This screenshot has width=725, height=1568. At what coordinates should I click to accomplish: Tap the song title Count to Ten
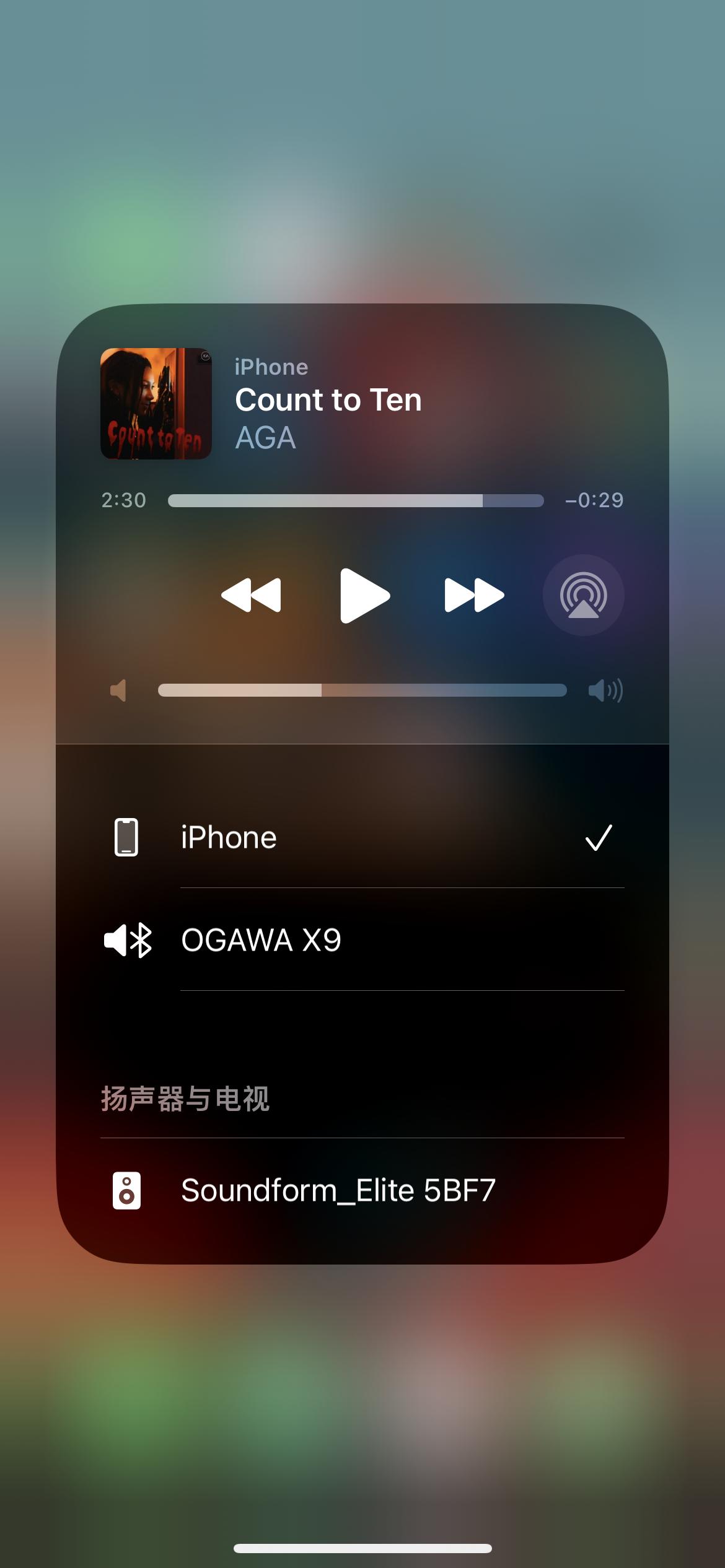click(x=328, y=399)
